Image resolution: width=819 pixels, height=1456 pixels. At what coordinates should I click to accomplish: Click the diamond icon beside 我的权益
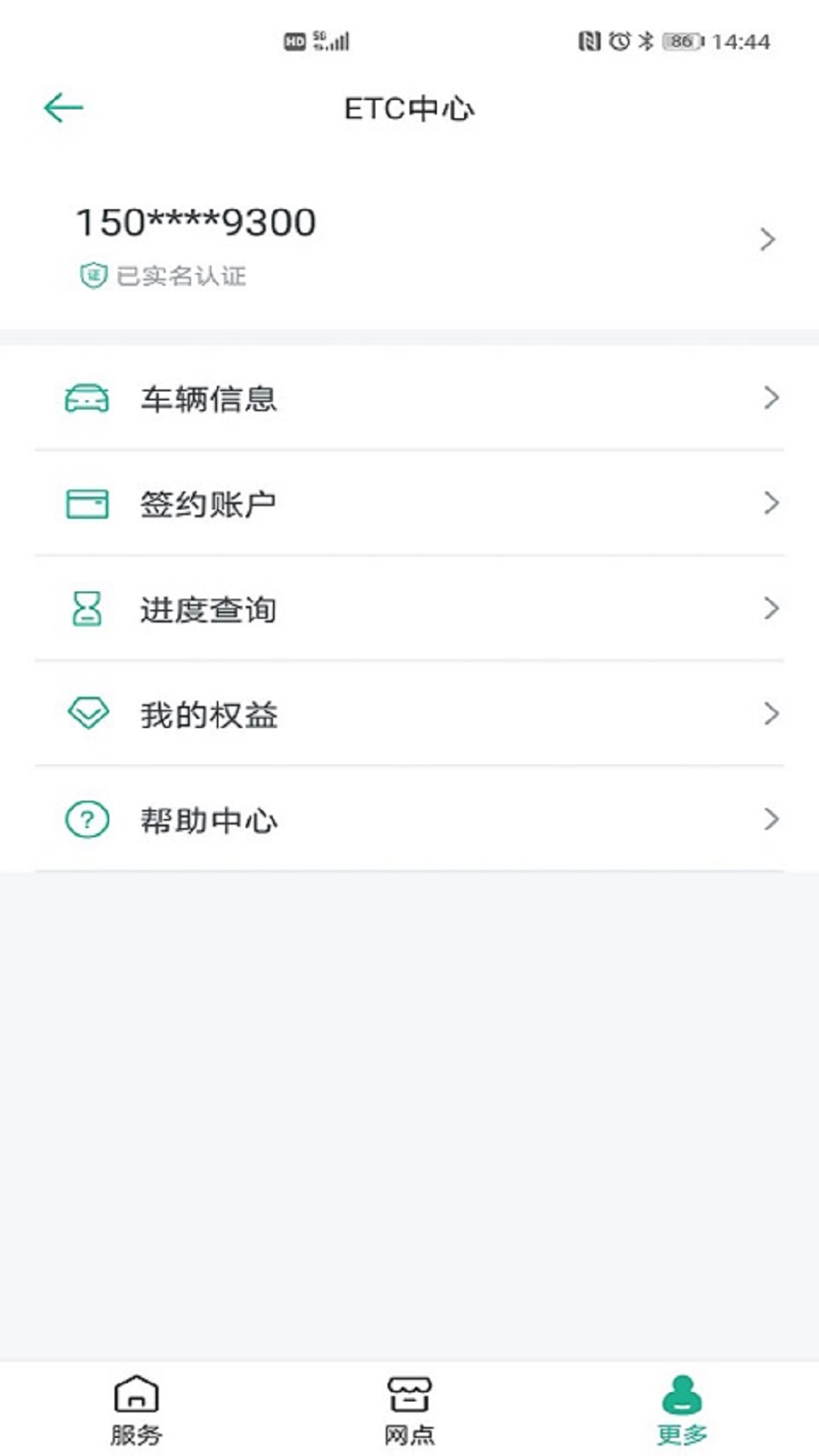click(x=86, y=711)
